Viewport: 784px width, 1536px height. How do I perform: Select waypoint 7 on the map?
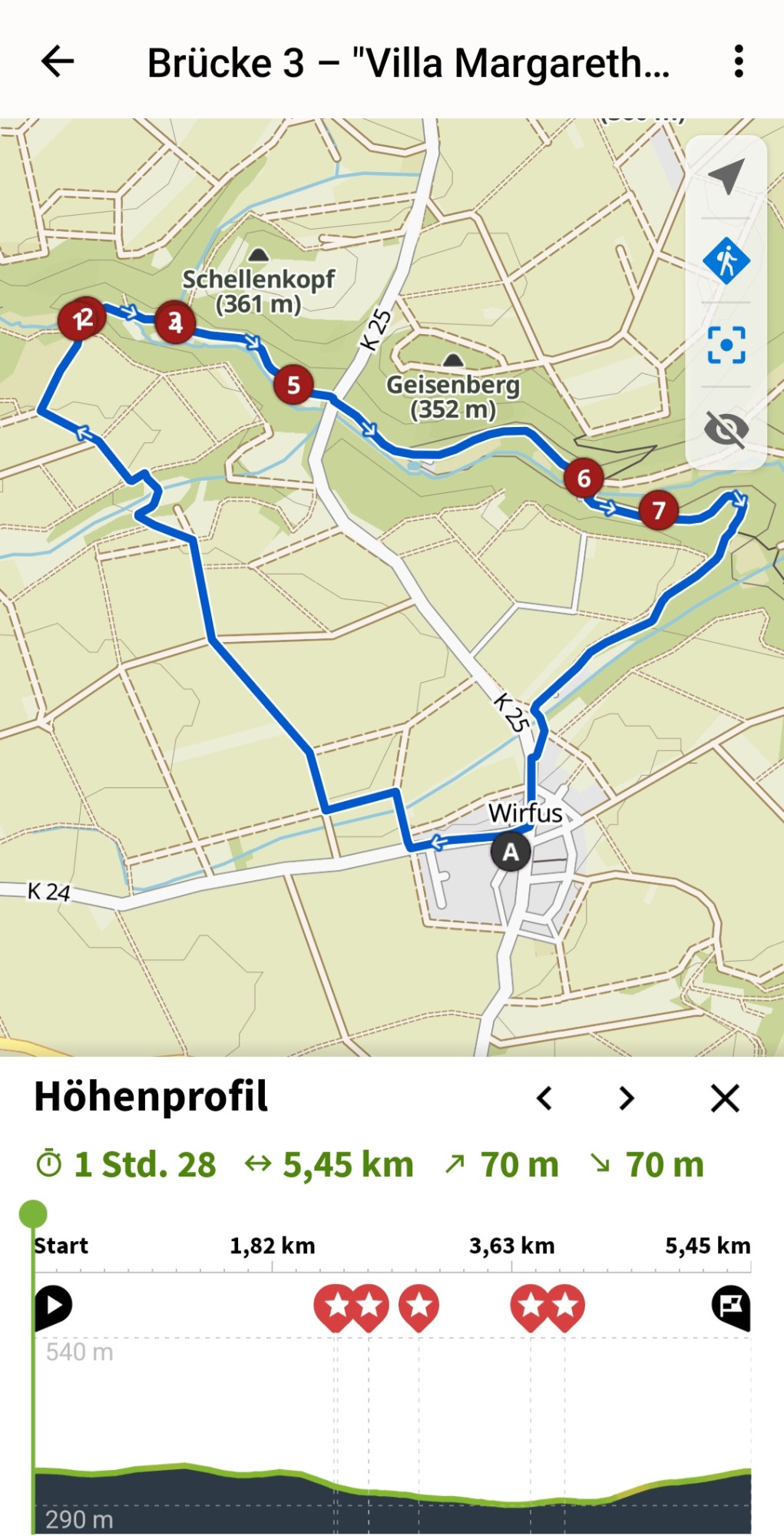(x=658, y=510)
